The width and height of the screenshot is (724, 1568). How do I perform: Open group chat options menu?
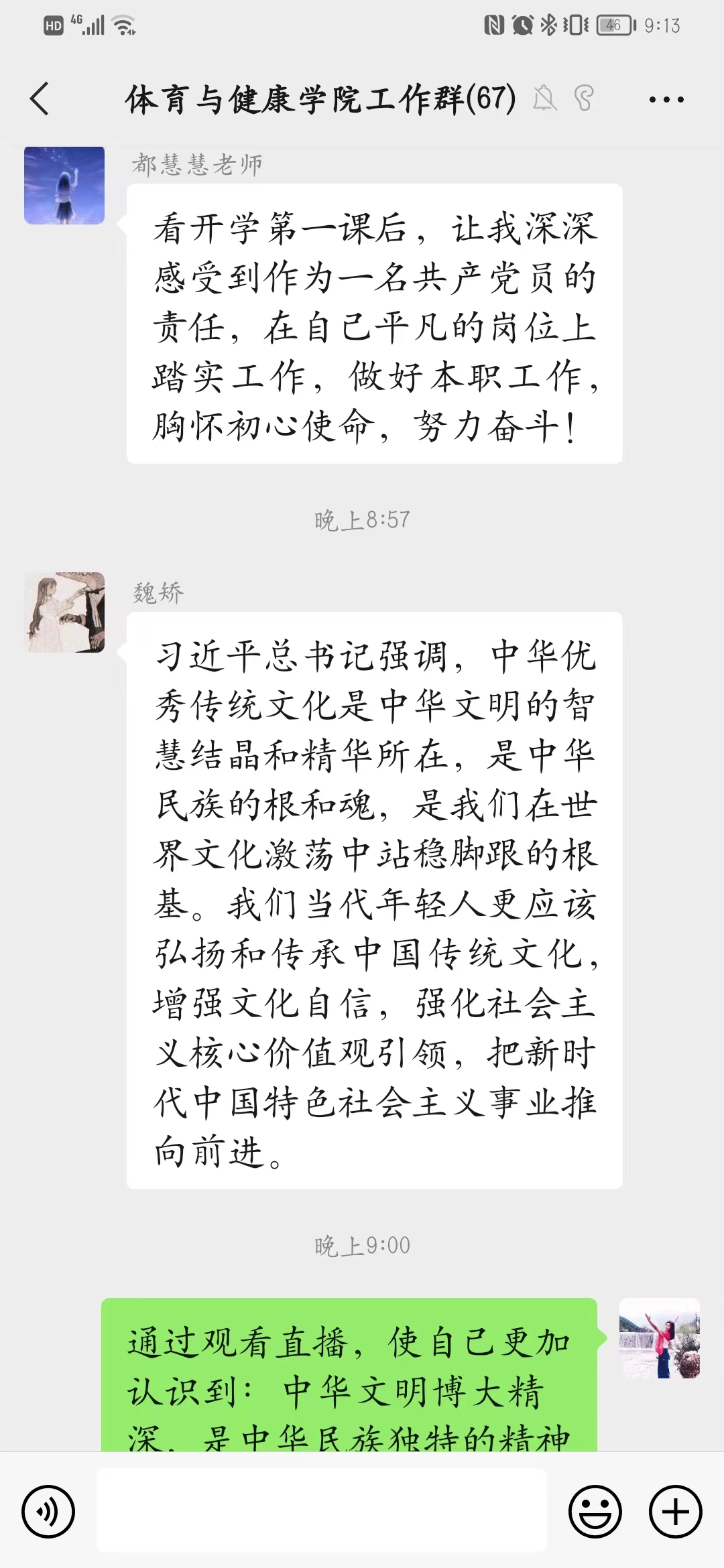coord(666,100)
